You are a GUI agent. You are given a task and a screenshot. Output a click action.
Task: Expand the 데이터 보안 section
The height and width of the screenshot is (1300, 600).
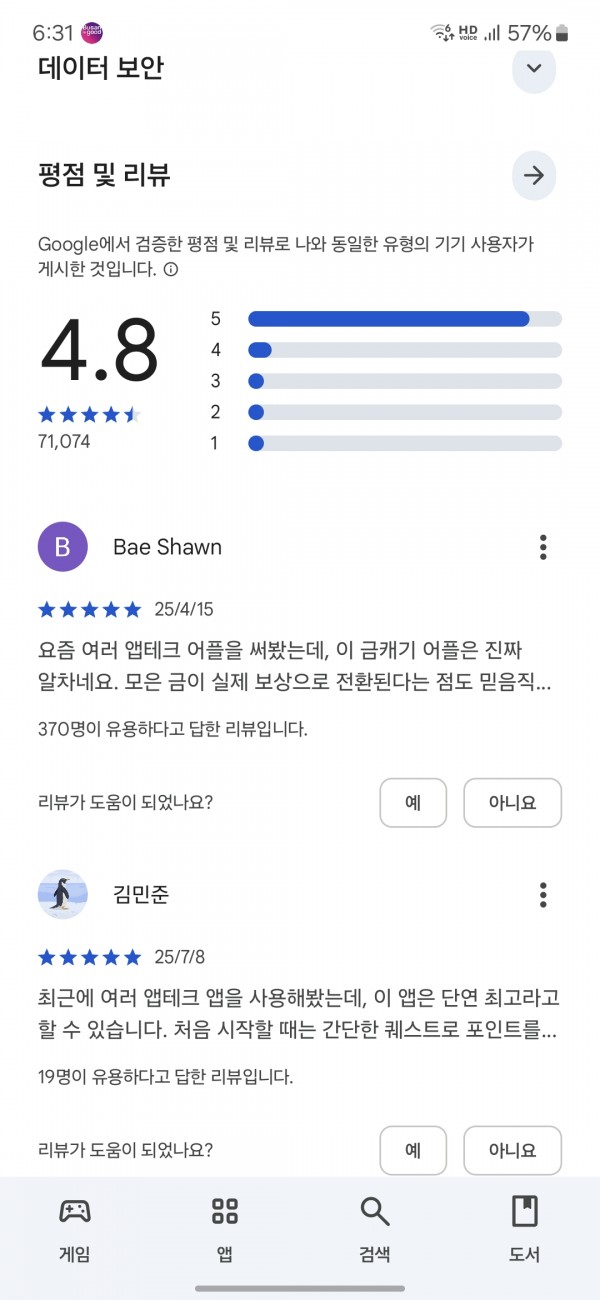click(x=534, y=68)
